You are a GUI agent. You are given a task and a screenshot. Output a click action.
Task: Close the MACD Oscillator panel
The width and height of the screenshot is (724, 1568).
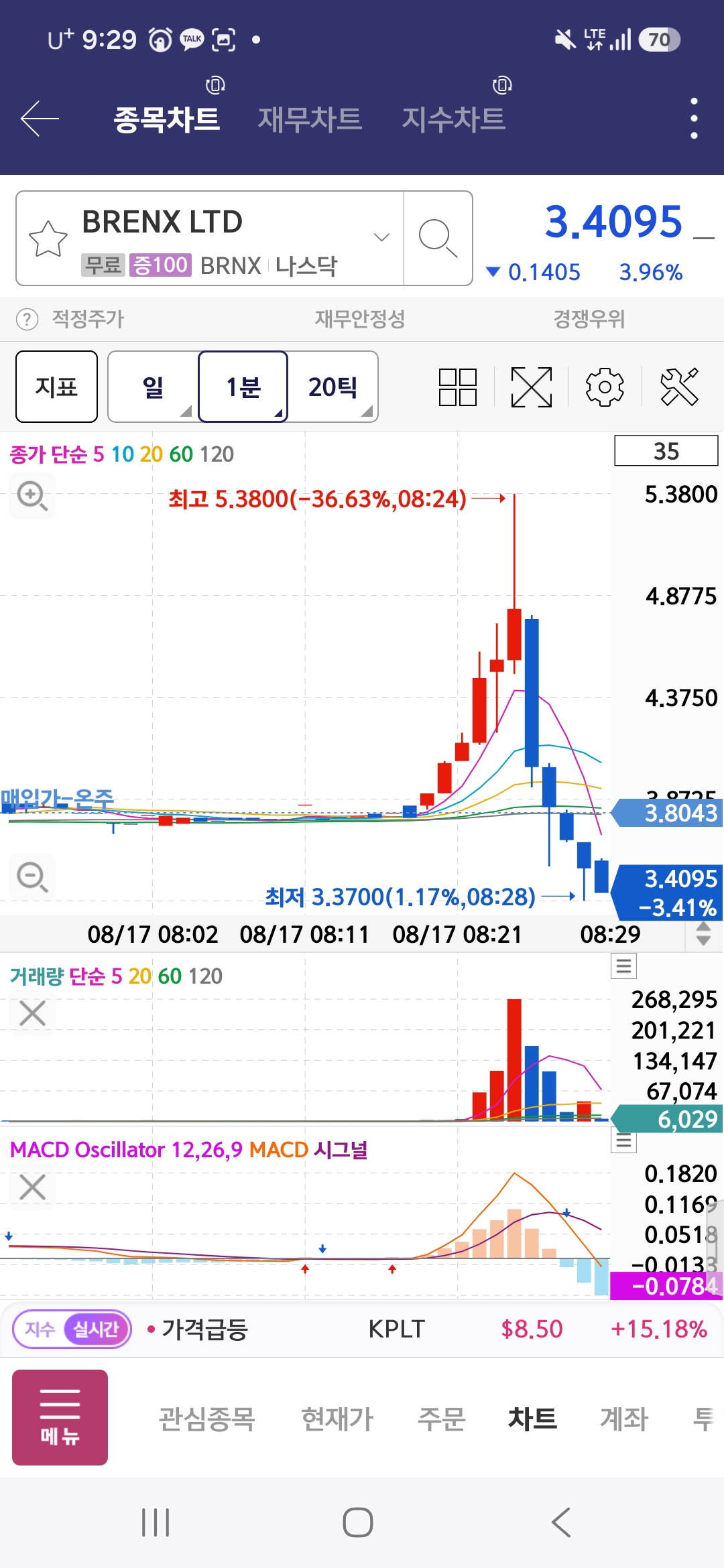click(x=32, y=1187)
